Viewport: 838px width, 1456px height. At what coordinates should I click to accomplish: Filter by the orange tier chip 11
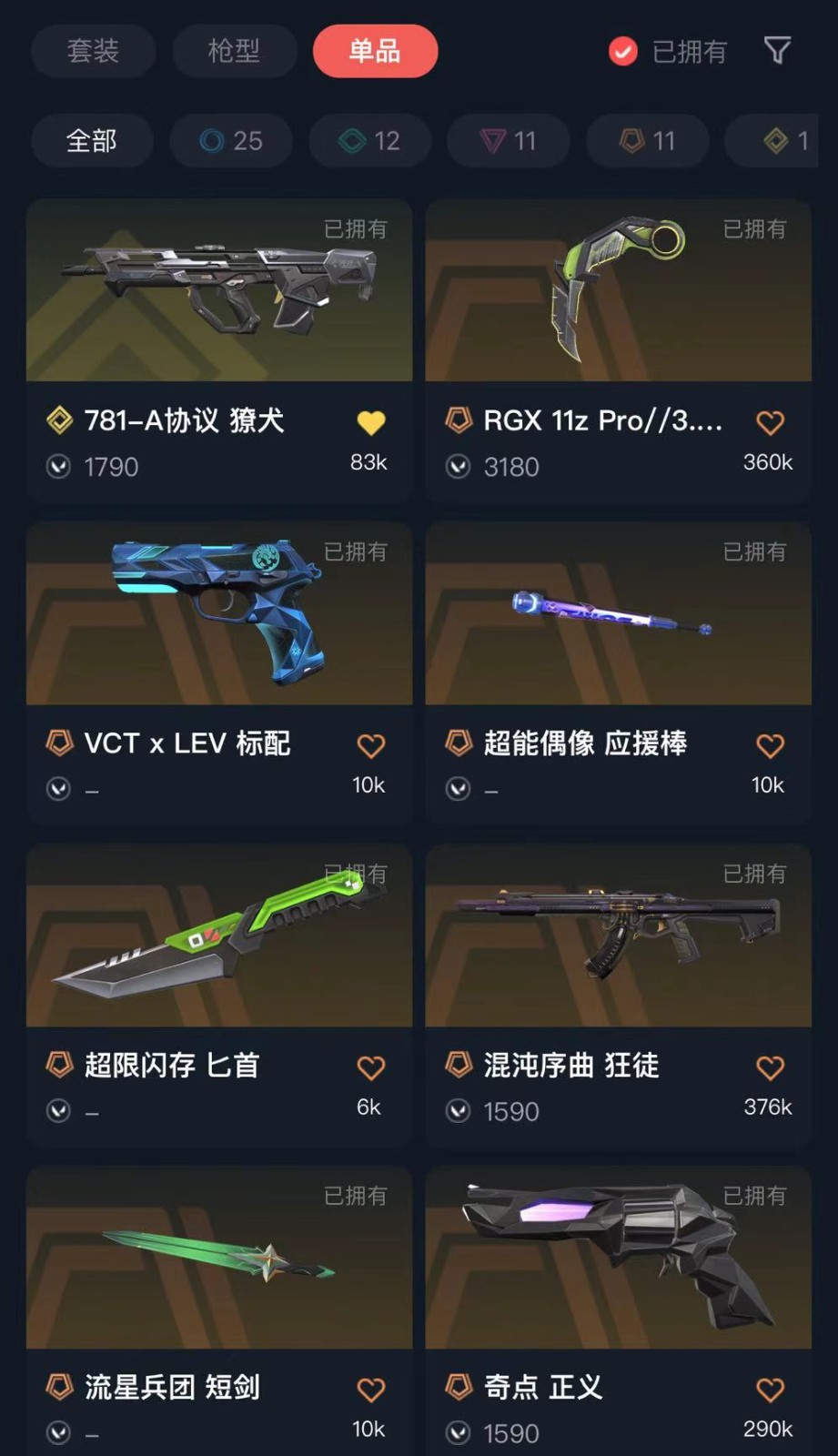(647, 141)
